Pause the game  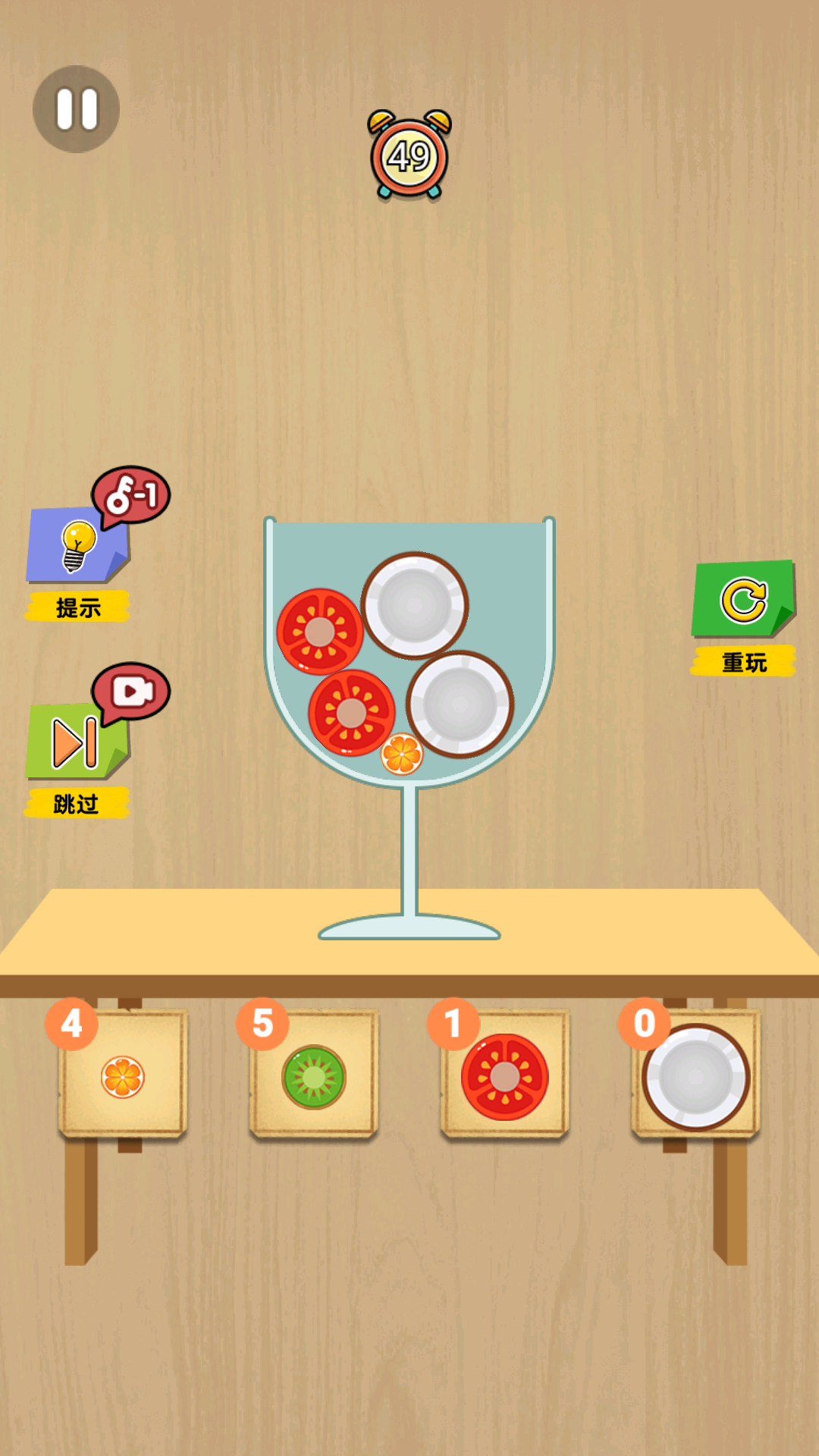[76, 109]
